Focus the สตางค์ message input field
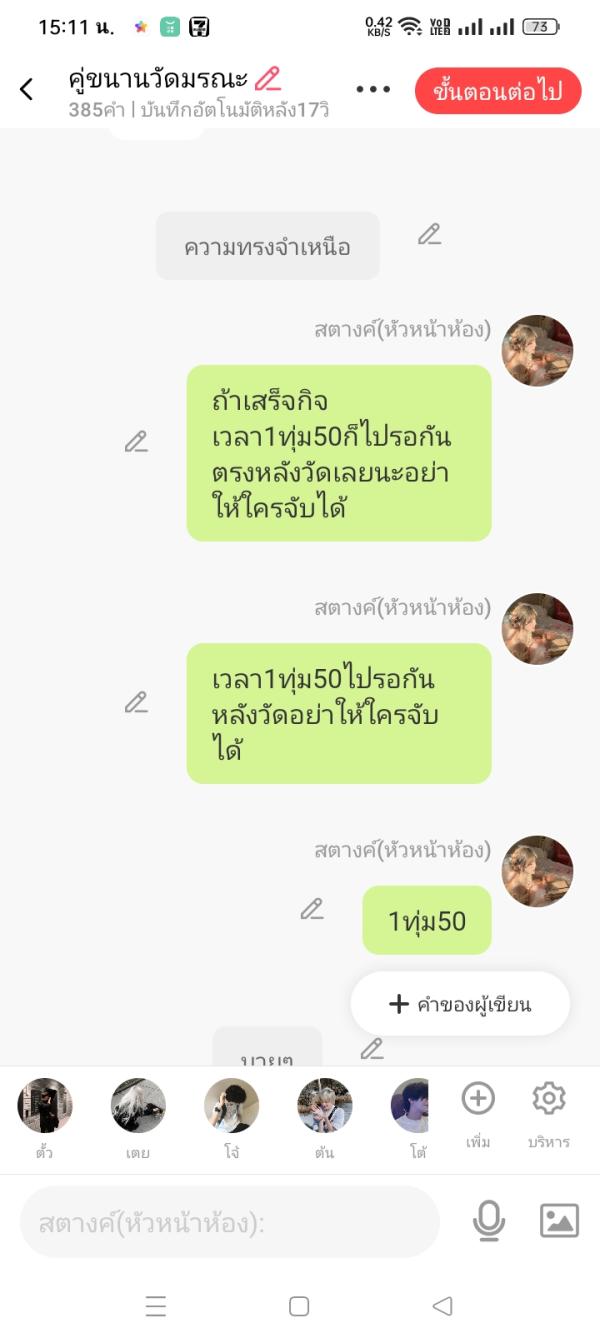The width and height of the screenshot is (600, 1343). point(230,1222)
